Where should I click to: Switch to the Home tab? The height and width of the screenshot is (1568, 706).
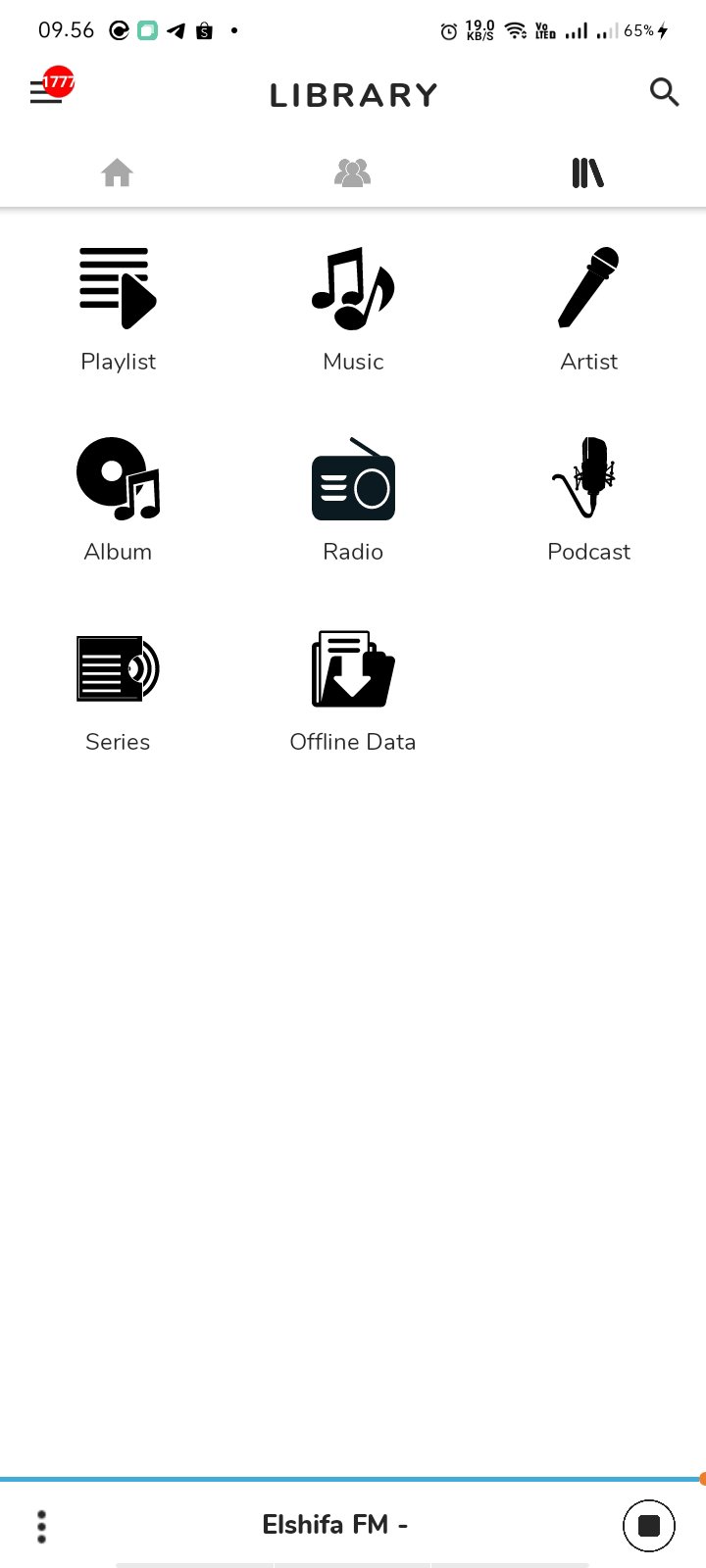point(117,173)
